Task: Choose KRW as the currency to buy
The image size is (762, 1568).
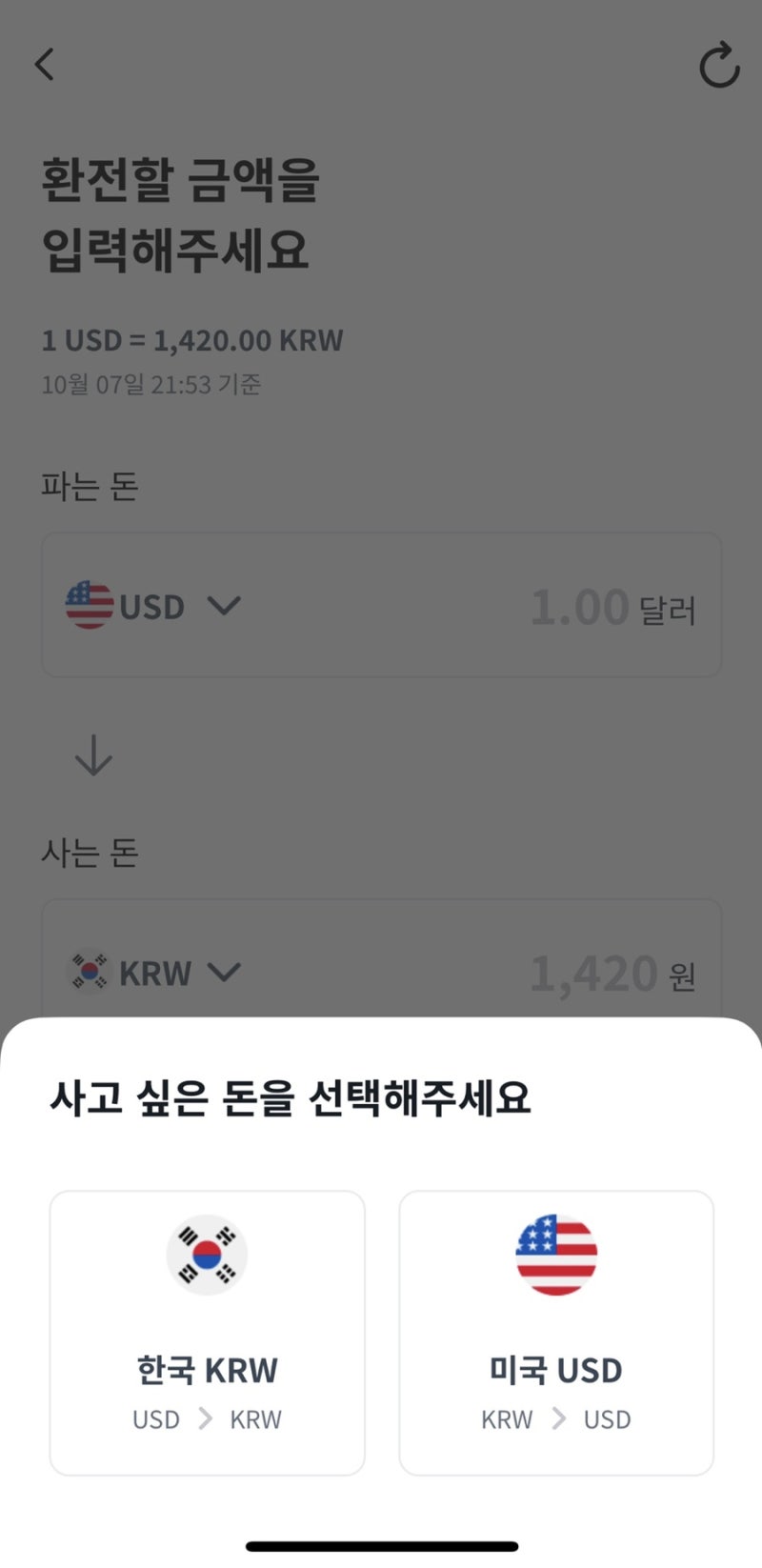Action: tap(207, 1331)
